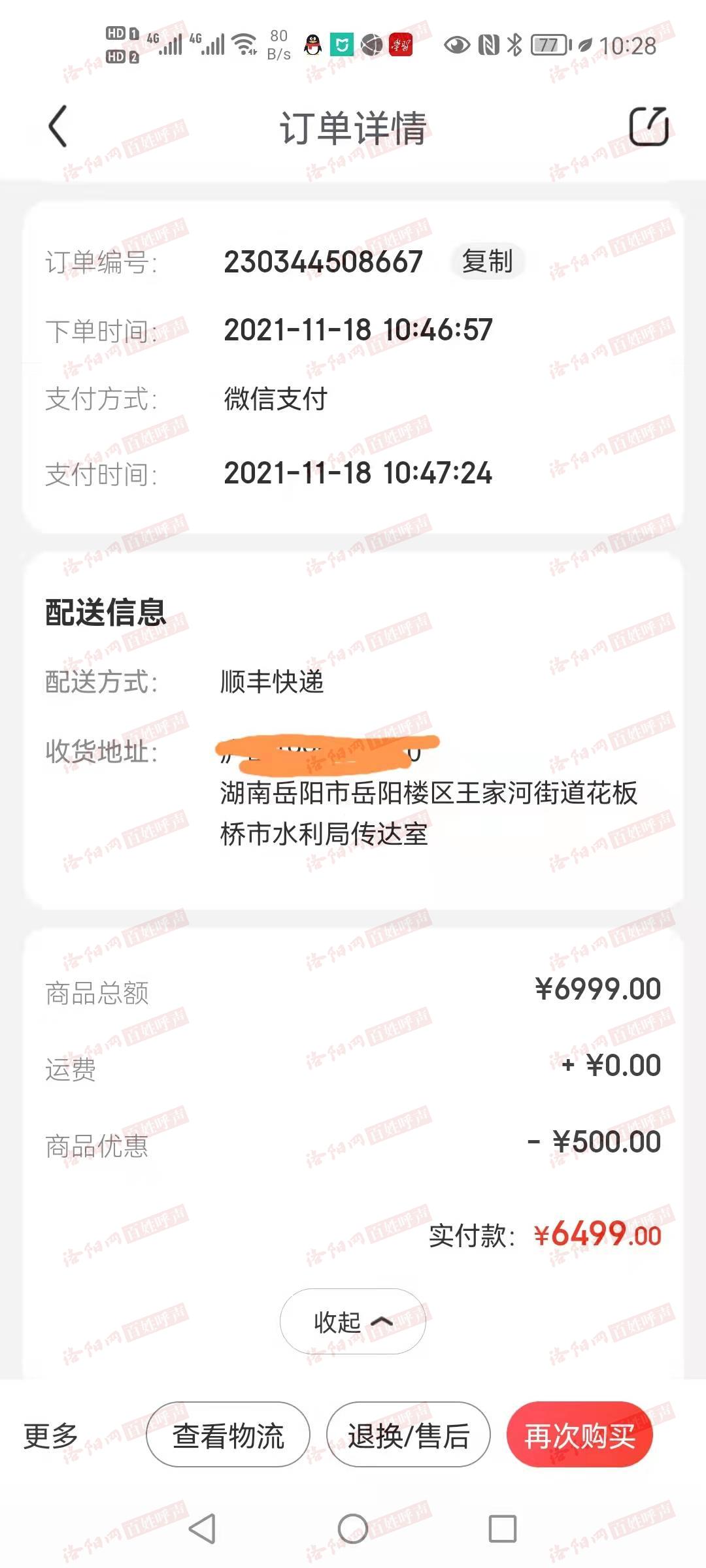The width and height of the screenshot is (706, 1568).
Task: Go back from order details
Action: 58,126
